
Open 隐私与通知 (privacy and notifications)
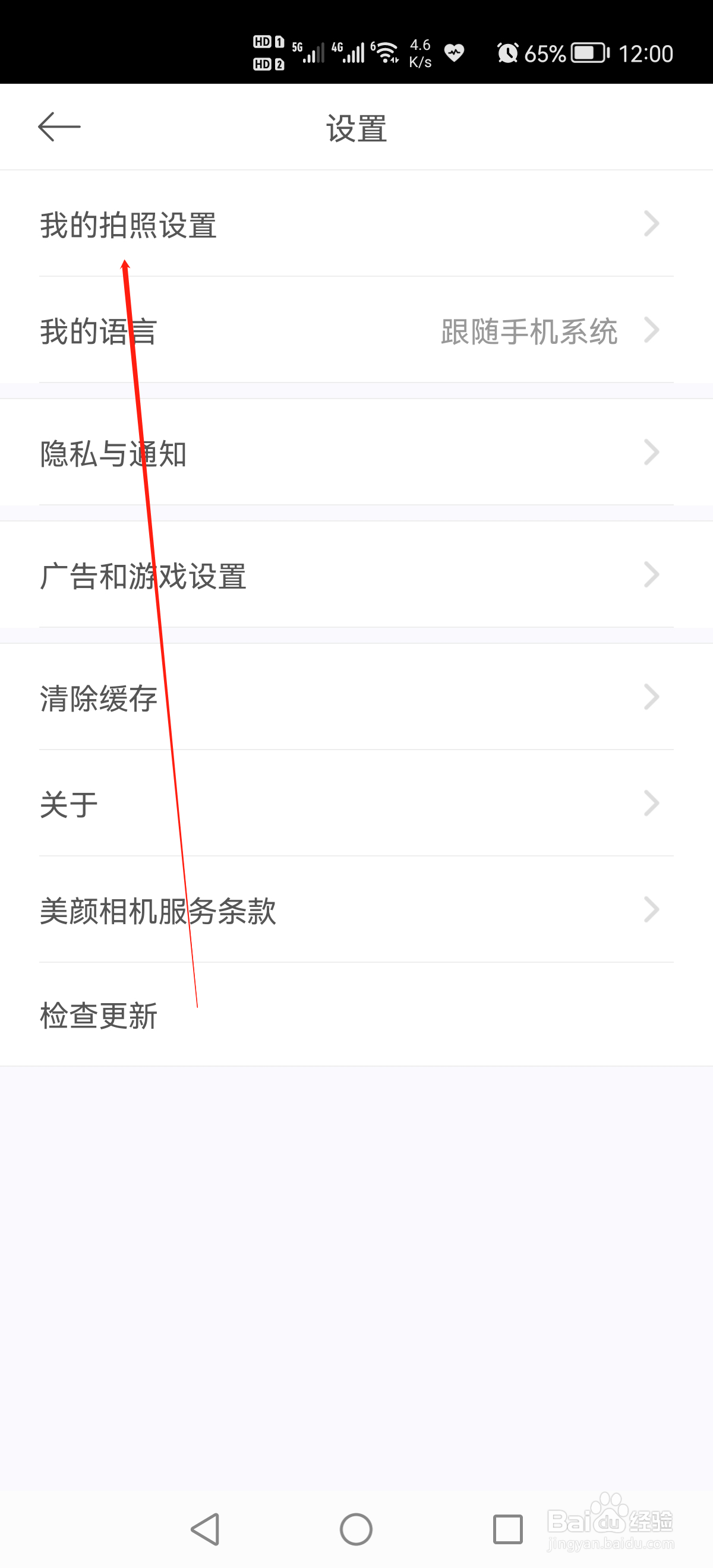(x=114, y=454)
